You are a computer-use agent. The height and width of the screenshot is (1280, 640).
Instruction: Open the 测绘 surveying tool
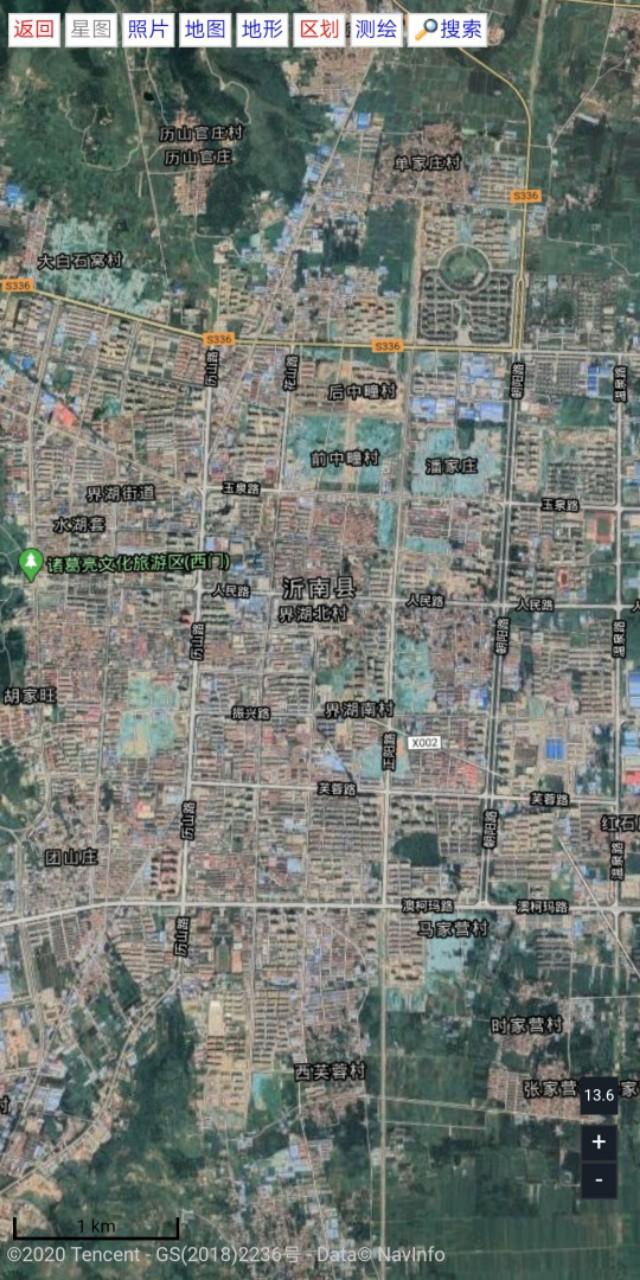376,29
